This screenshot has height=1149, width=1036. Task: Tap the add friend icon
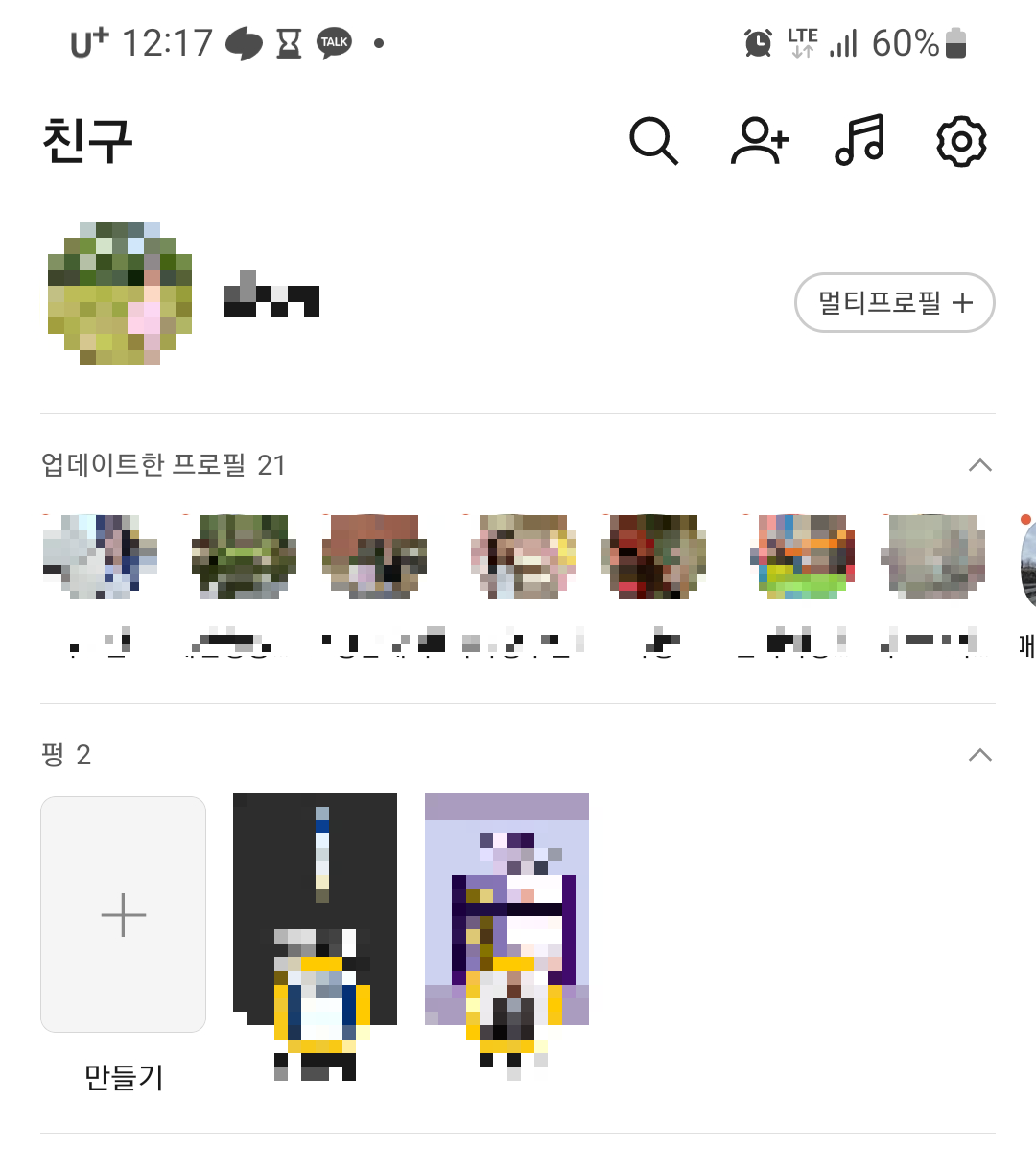(x=758, y=141)
